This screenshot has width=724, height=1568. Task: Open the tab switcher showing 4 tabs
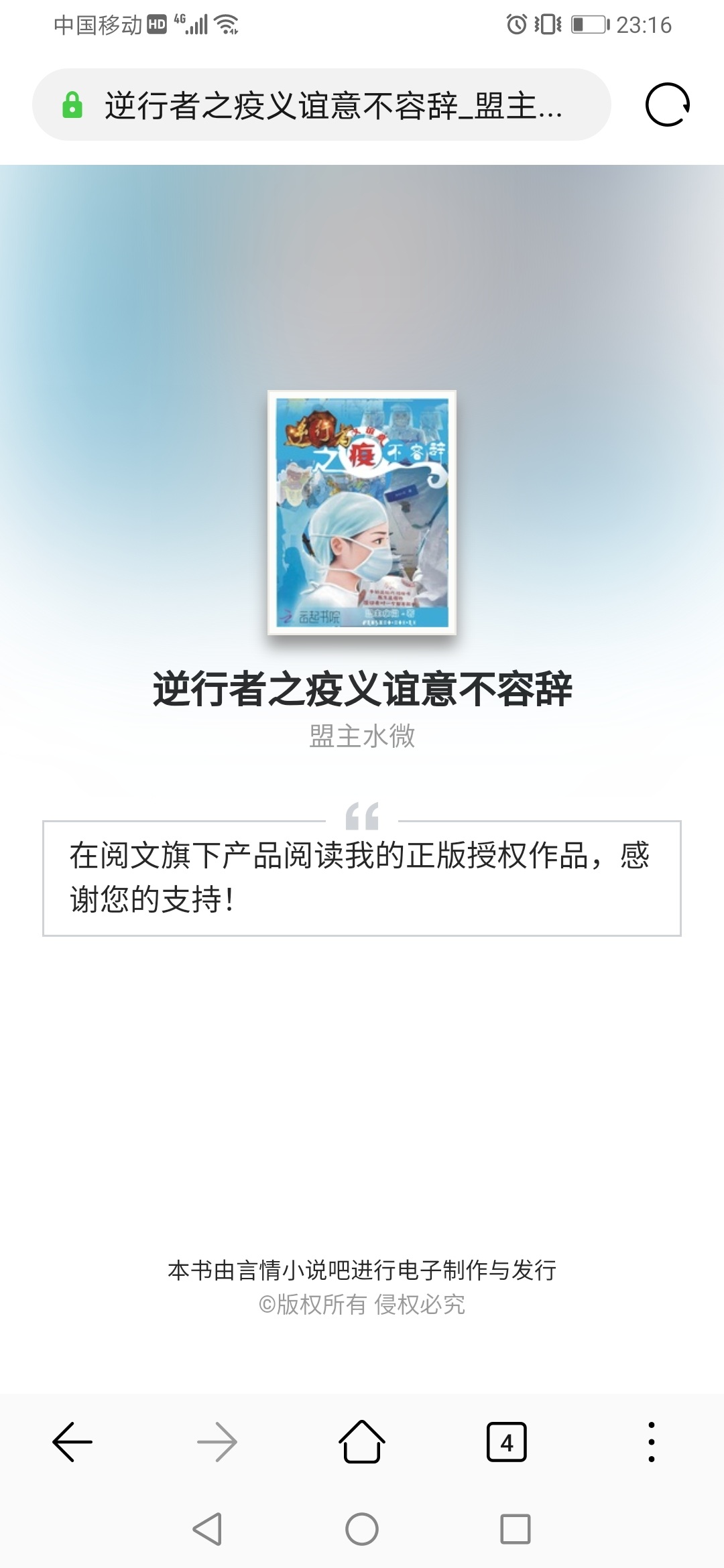pyautogui.click(x=507, y=1441)
